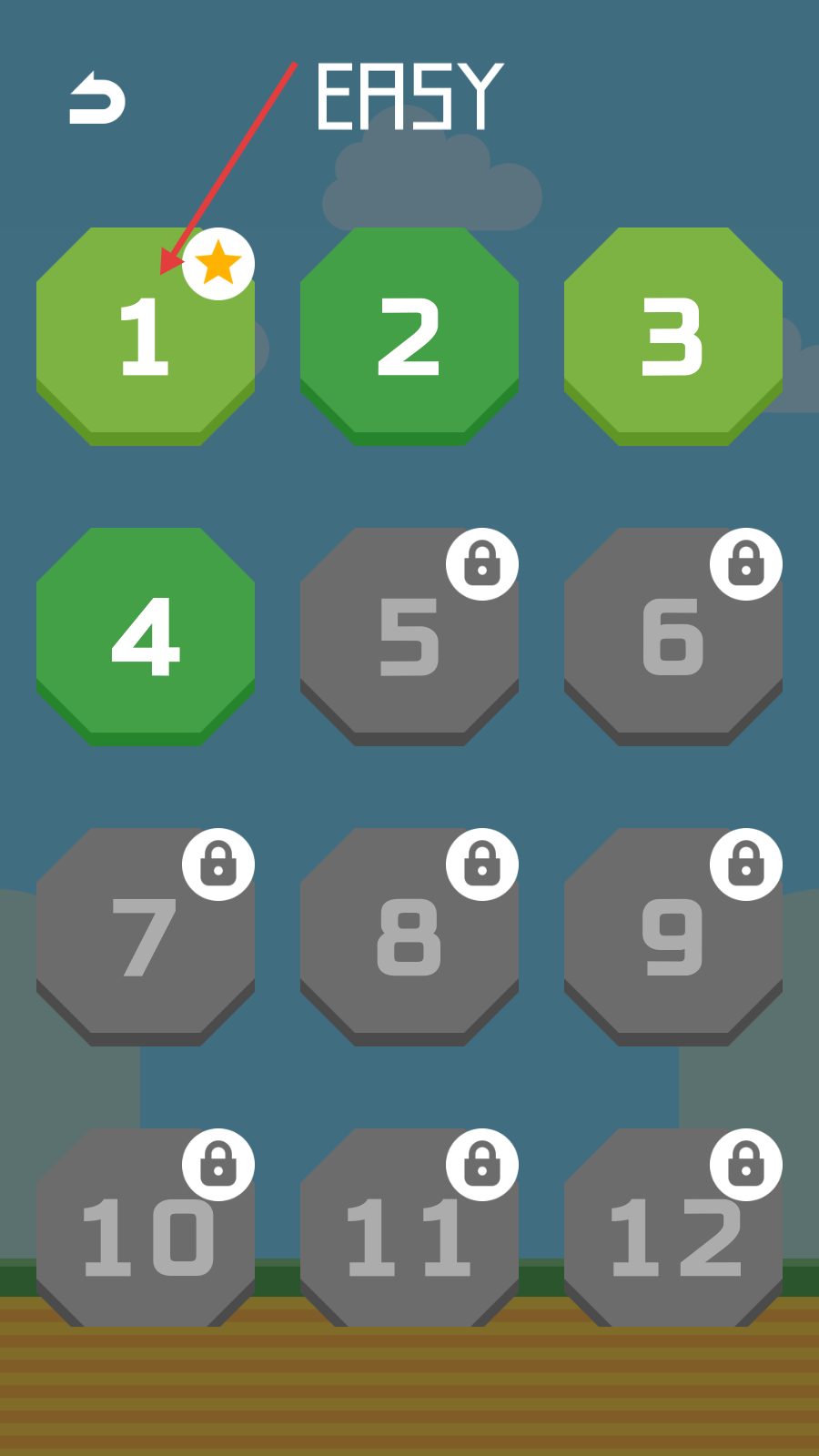The width and height of the screenshot is (819, 1456).
Task: Play level 2
Action: 409,337
